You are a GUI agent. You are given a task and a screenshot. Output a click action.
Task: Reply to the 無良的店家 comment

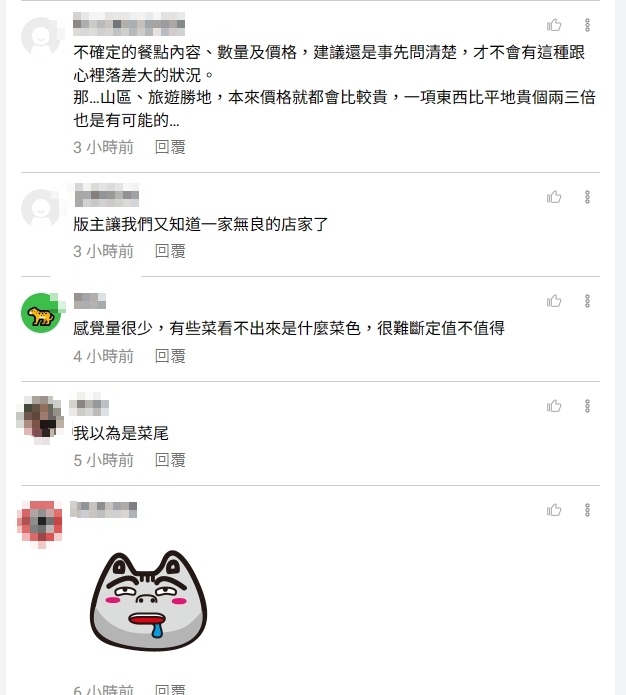[170, 251]
